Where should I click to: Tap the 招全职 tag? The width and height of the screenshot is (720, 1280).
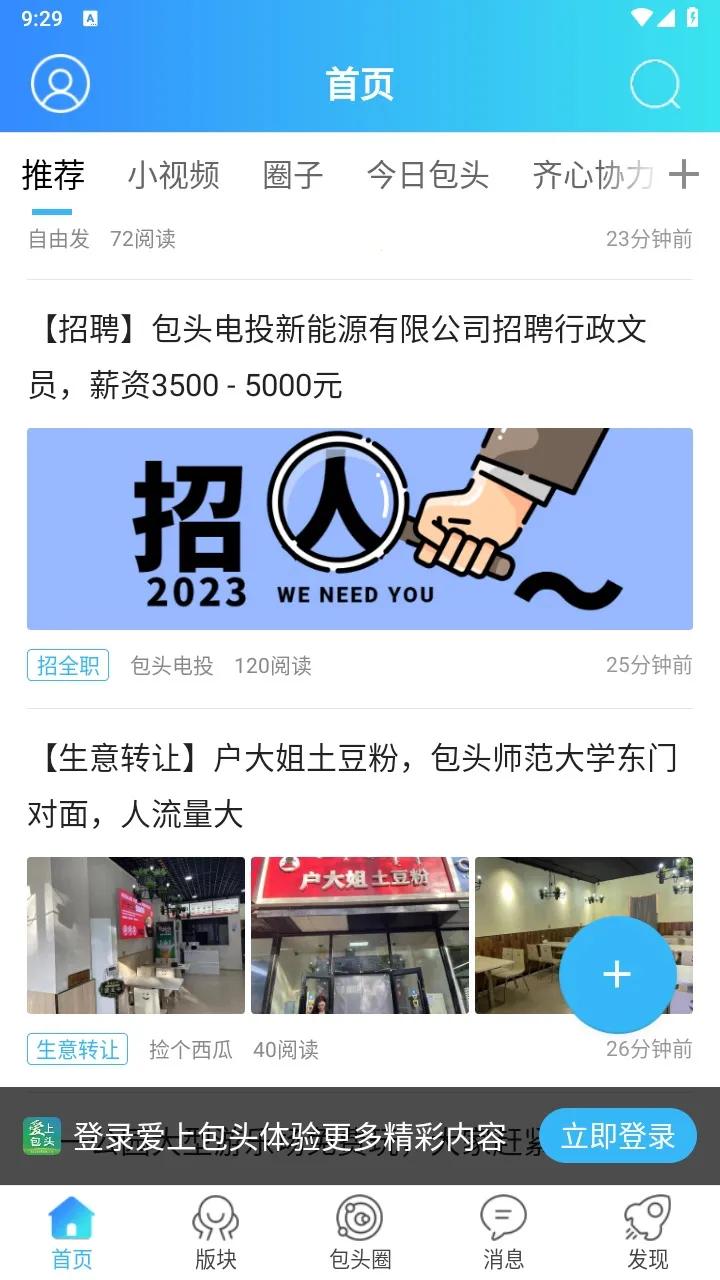(68, 665)
